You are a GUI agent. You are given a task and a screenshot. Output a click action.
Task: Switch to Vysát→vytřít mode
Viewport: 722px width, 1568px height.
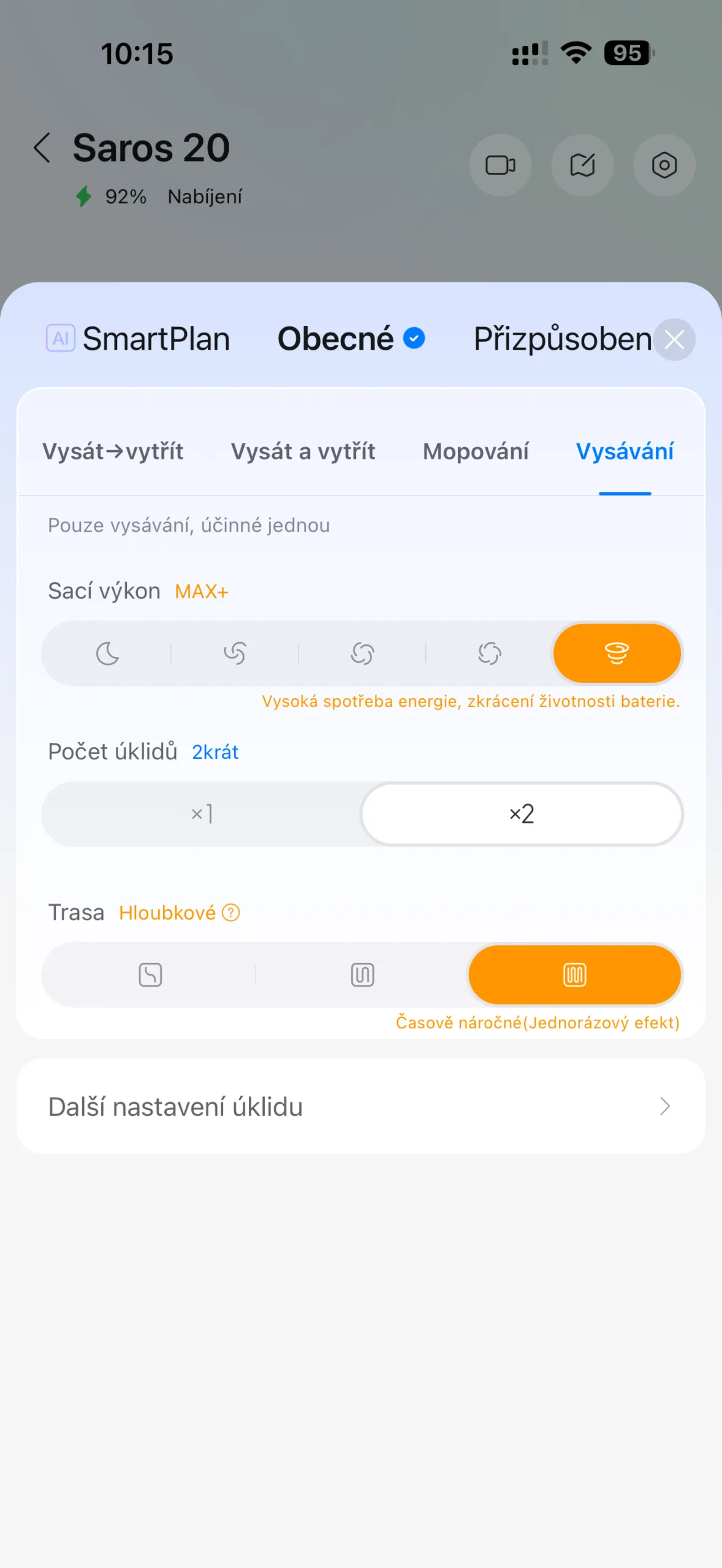coord(113,452)
